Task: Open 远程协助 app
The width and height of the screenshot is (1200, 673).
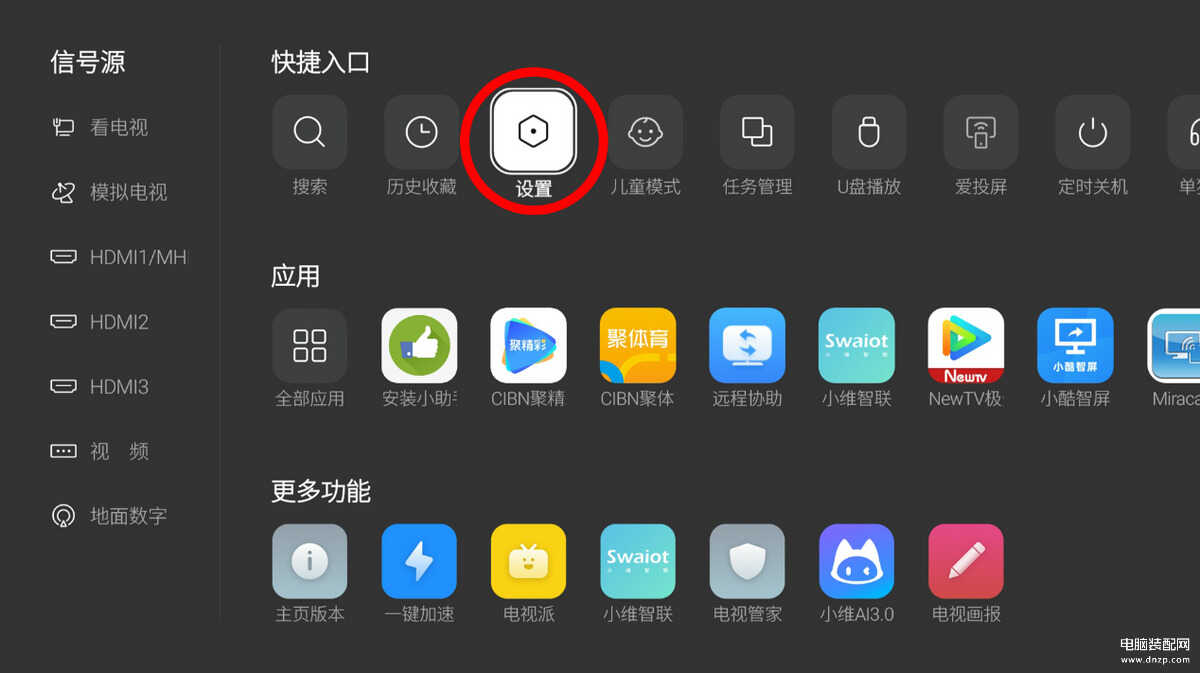Action: pos(747,346)
